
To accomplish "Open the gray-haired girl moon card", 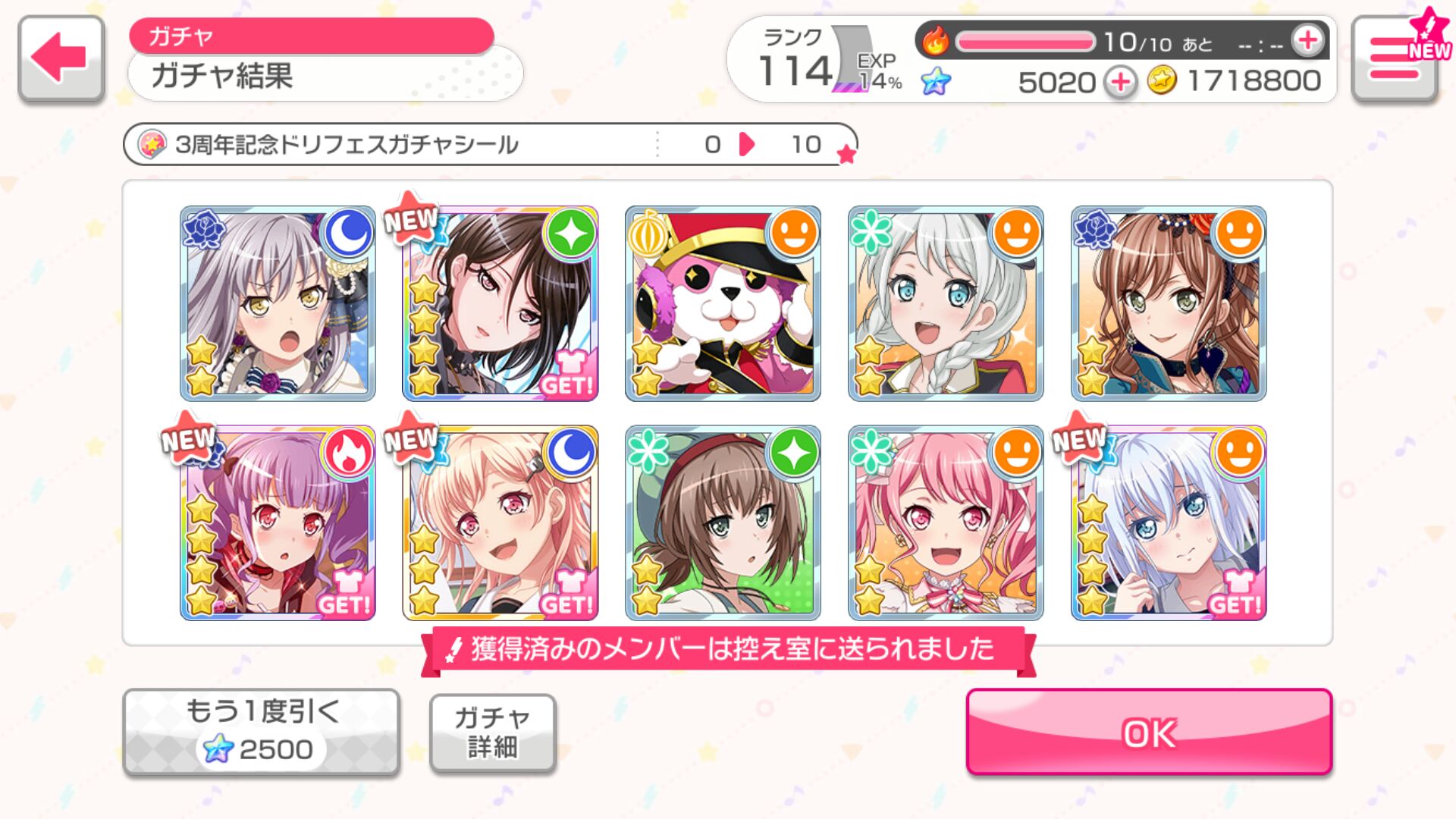I will (x=278, y=303).
